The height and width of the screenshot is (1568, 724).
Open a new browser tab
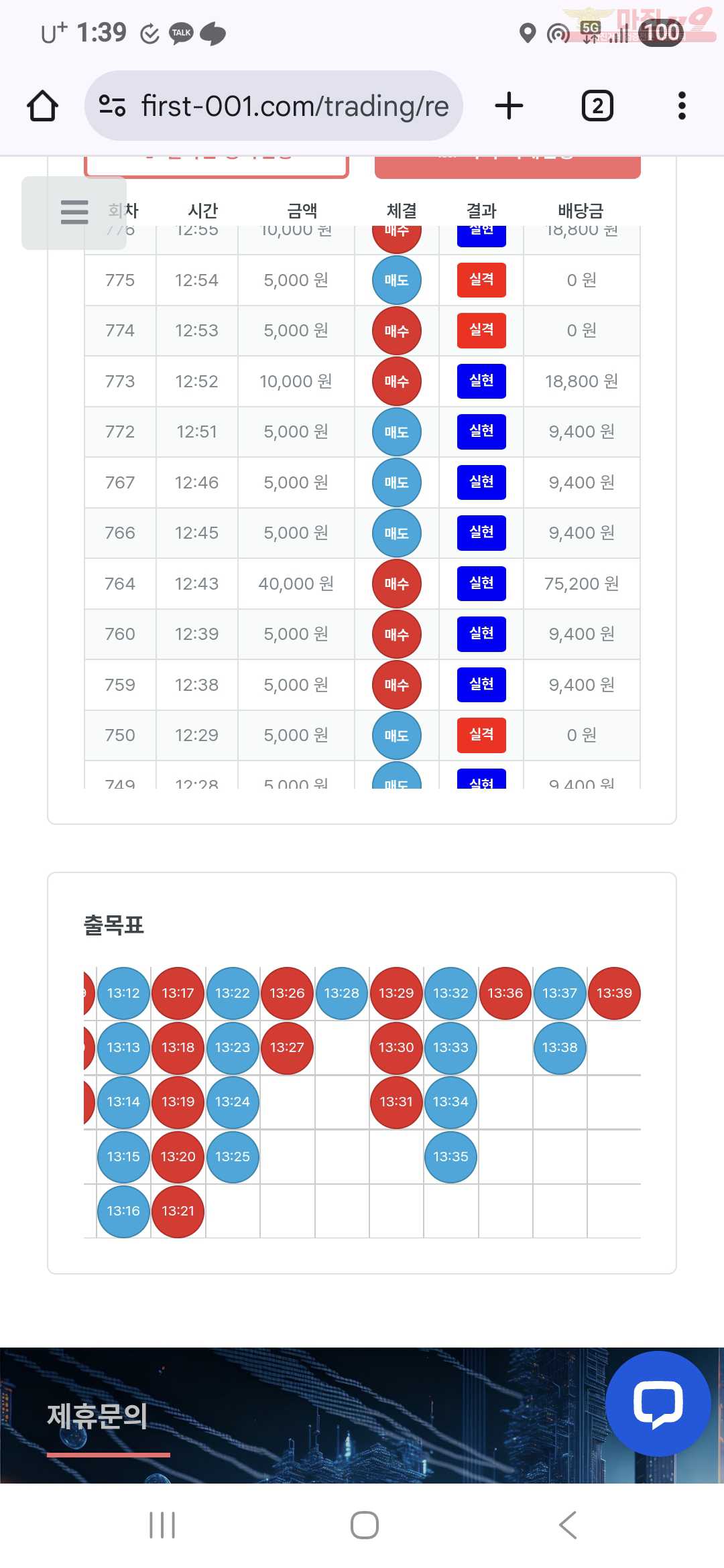coord(509,106)
